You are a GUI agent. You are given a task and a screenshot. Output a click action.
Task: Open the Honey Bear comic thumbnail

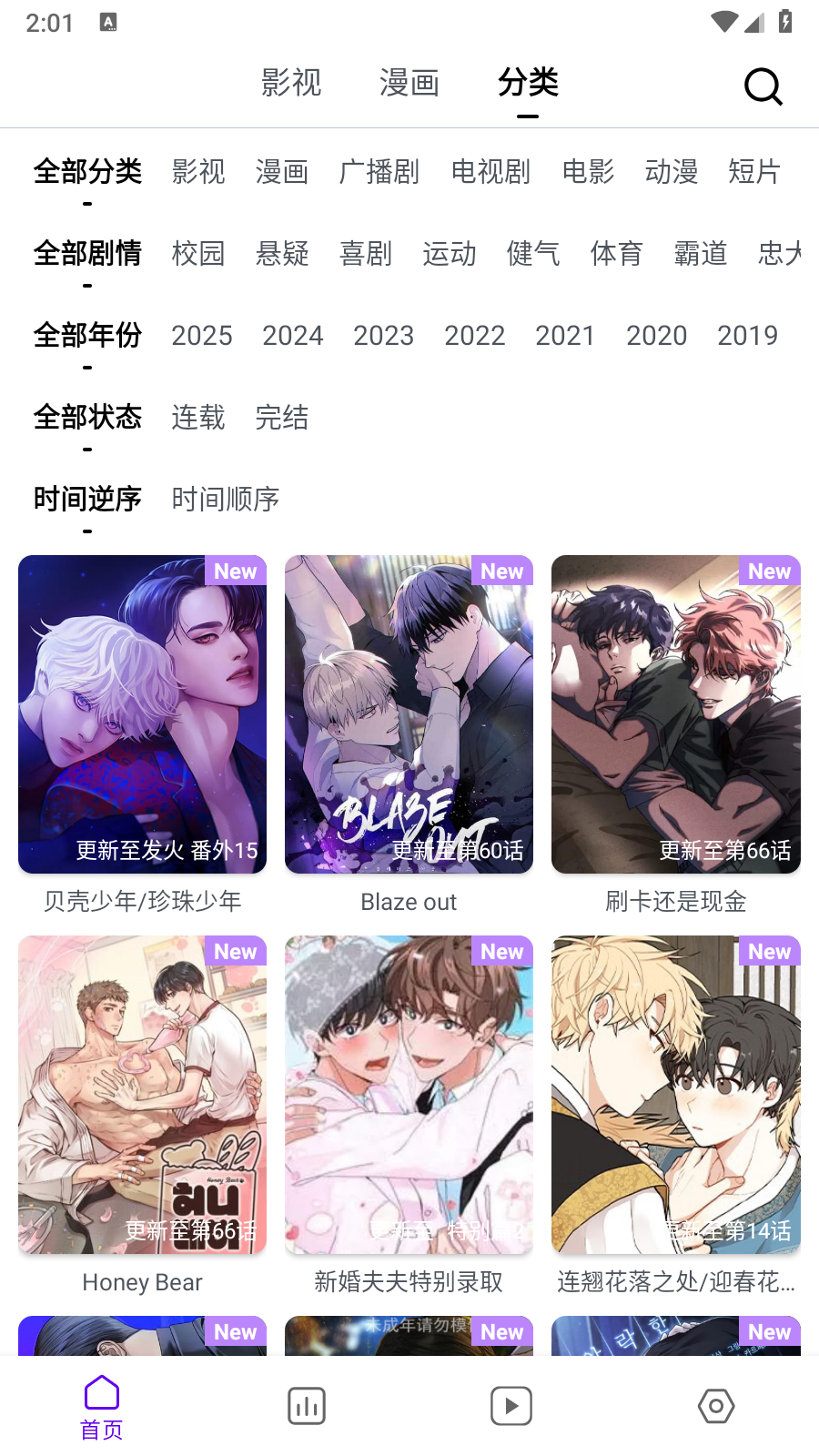point(142,1094)
